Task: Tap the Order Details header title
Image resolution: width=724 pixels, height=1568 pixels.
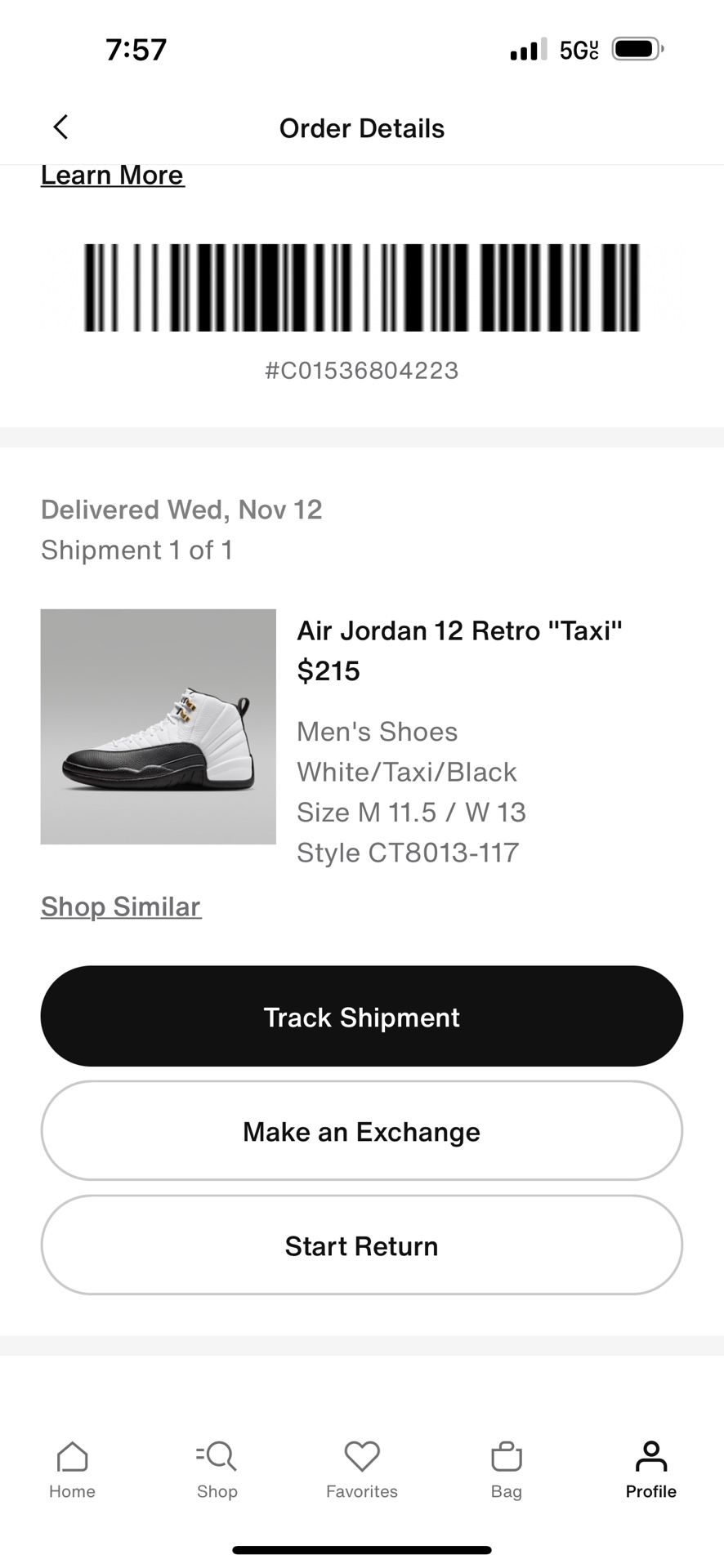Action: tap(362, 128)
